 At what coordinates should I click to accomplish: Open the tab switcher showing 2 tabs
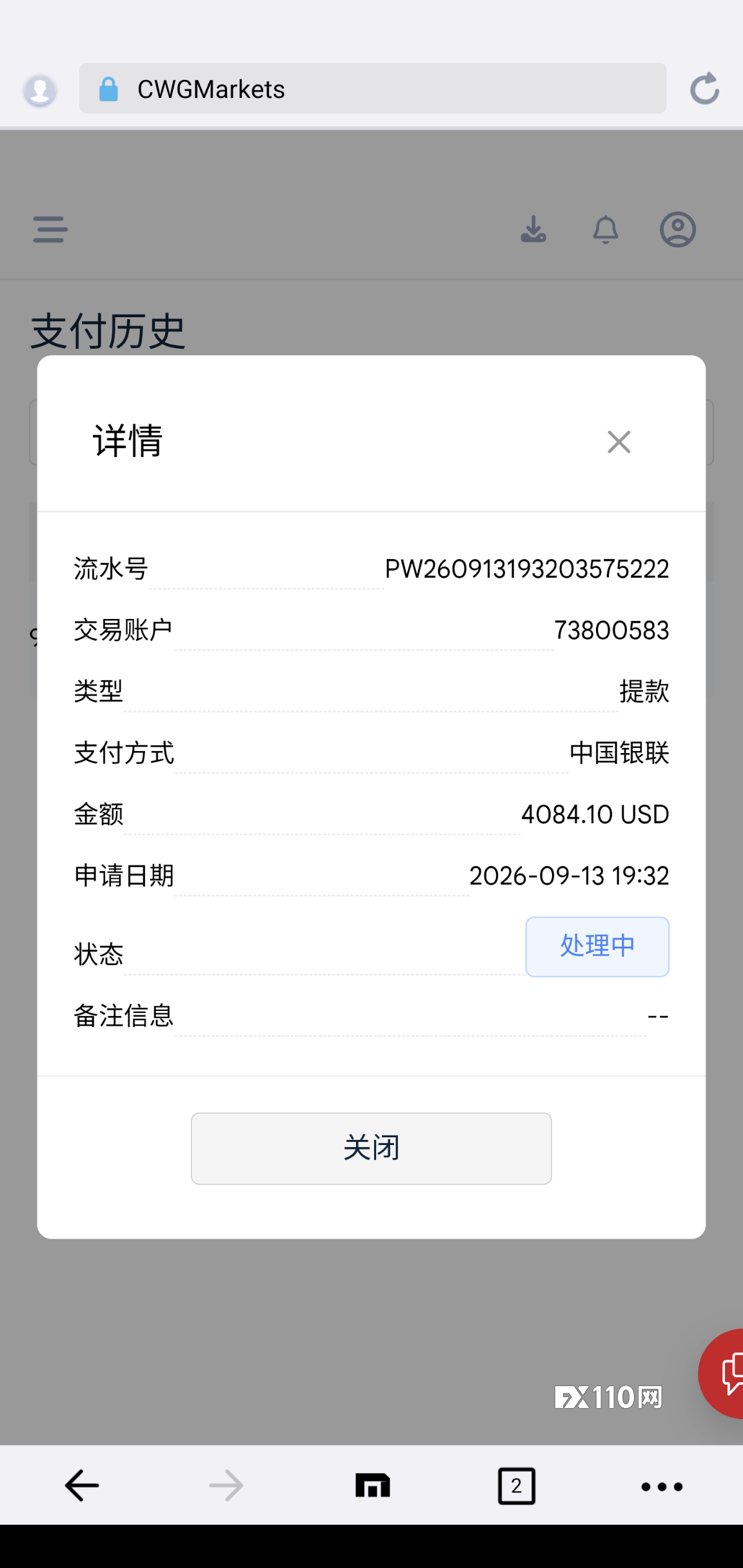pos(517,1486)
